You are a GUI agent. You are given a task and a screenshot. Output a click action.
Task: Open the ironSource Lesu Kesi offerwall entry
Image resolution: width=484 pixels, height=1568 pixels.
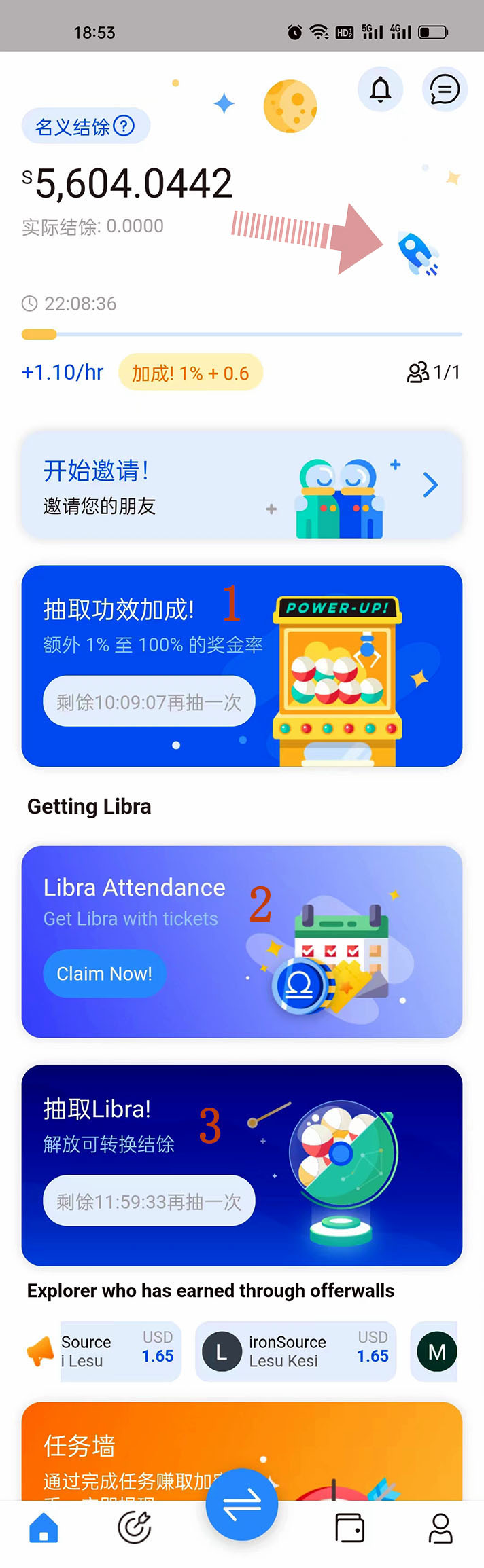[296, 1351]
